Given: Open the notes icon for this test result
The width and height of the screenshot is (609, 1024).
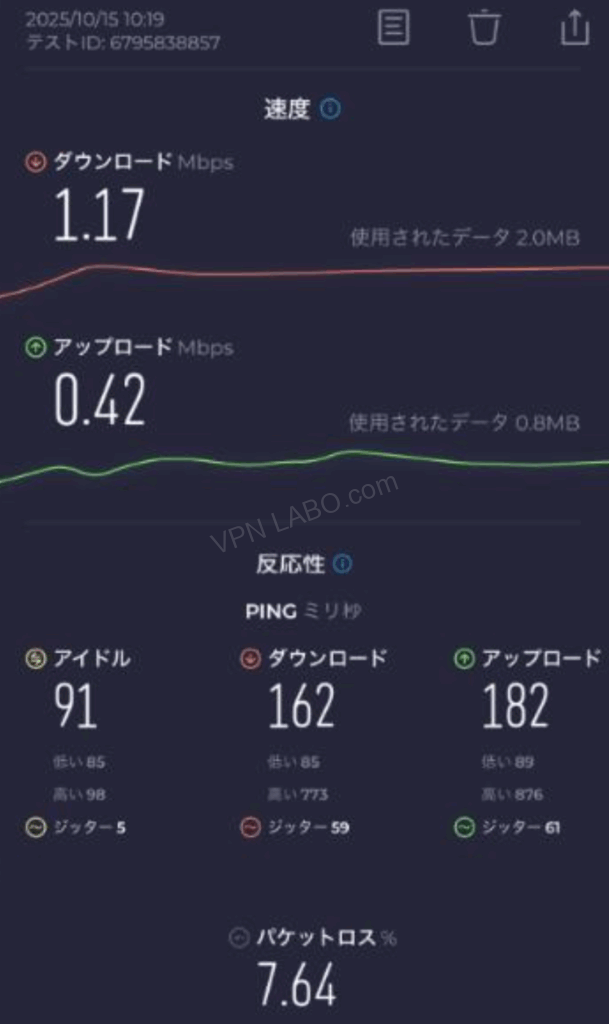Looking at the screenshot, I should coord(394,27).
